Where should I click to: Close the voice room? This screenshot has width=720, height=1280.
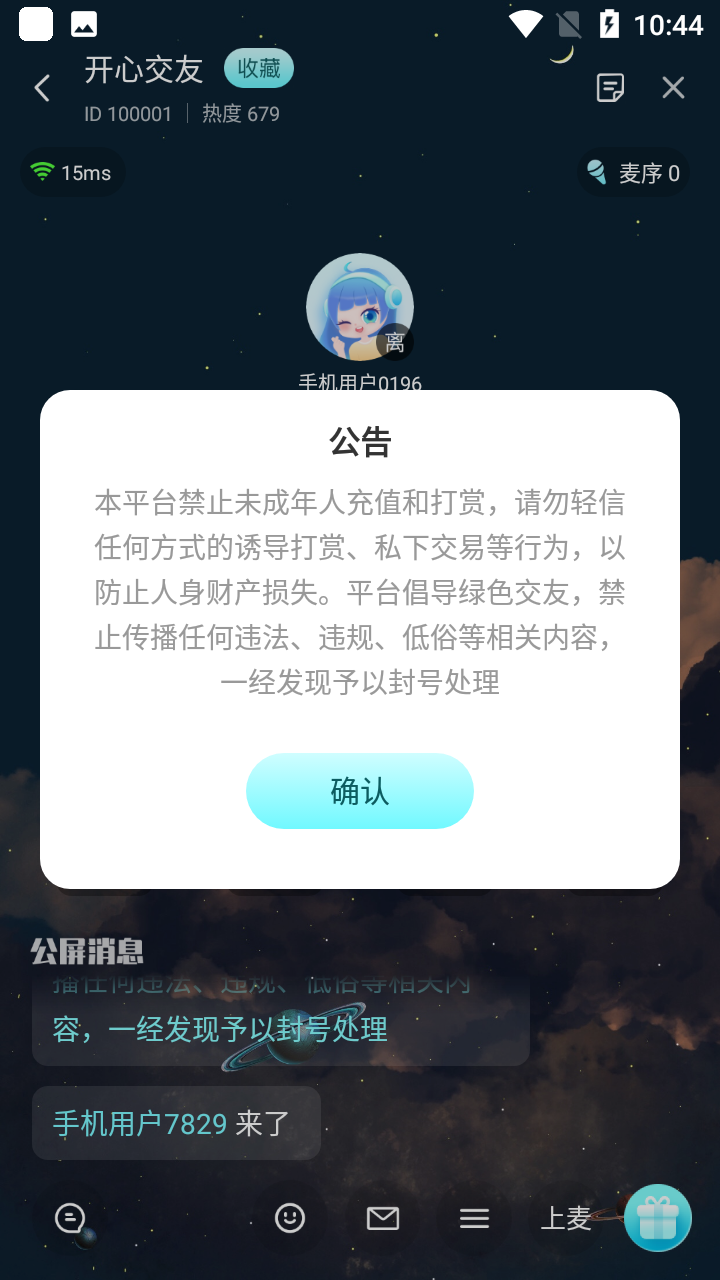pos(673,88)
